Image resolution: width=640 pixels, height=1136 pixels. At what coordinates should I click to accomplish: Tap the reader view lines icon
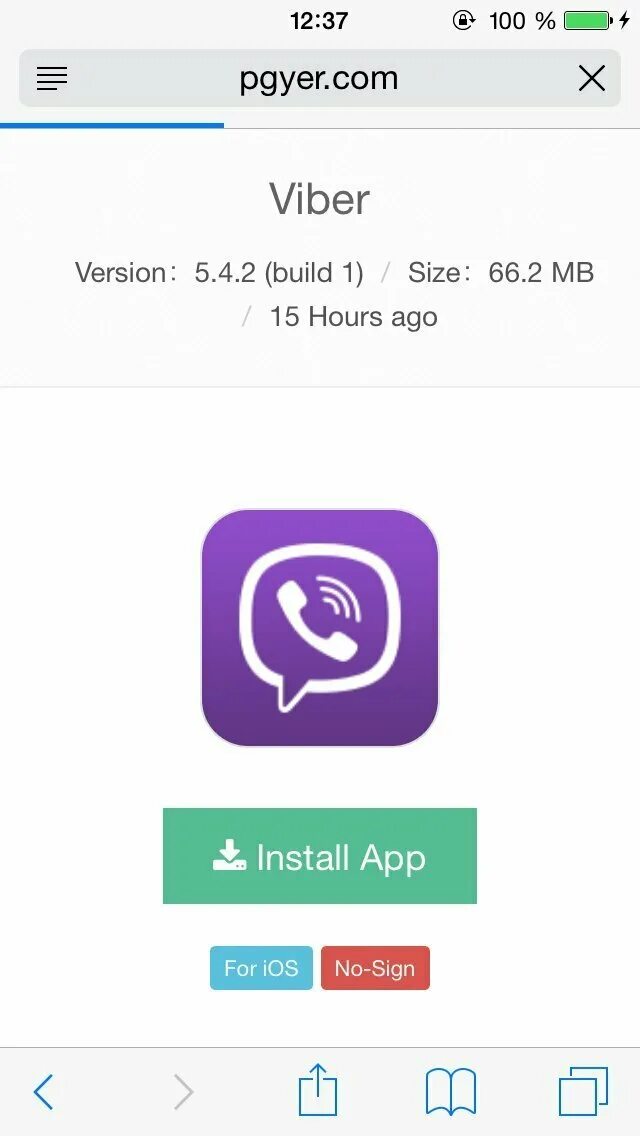point(51,78)
